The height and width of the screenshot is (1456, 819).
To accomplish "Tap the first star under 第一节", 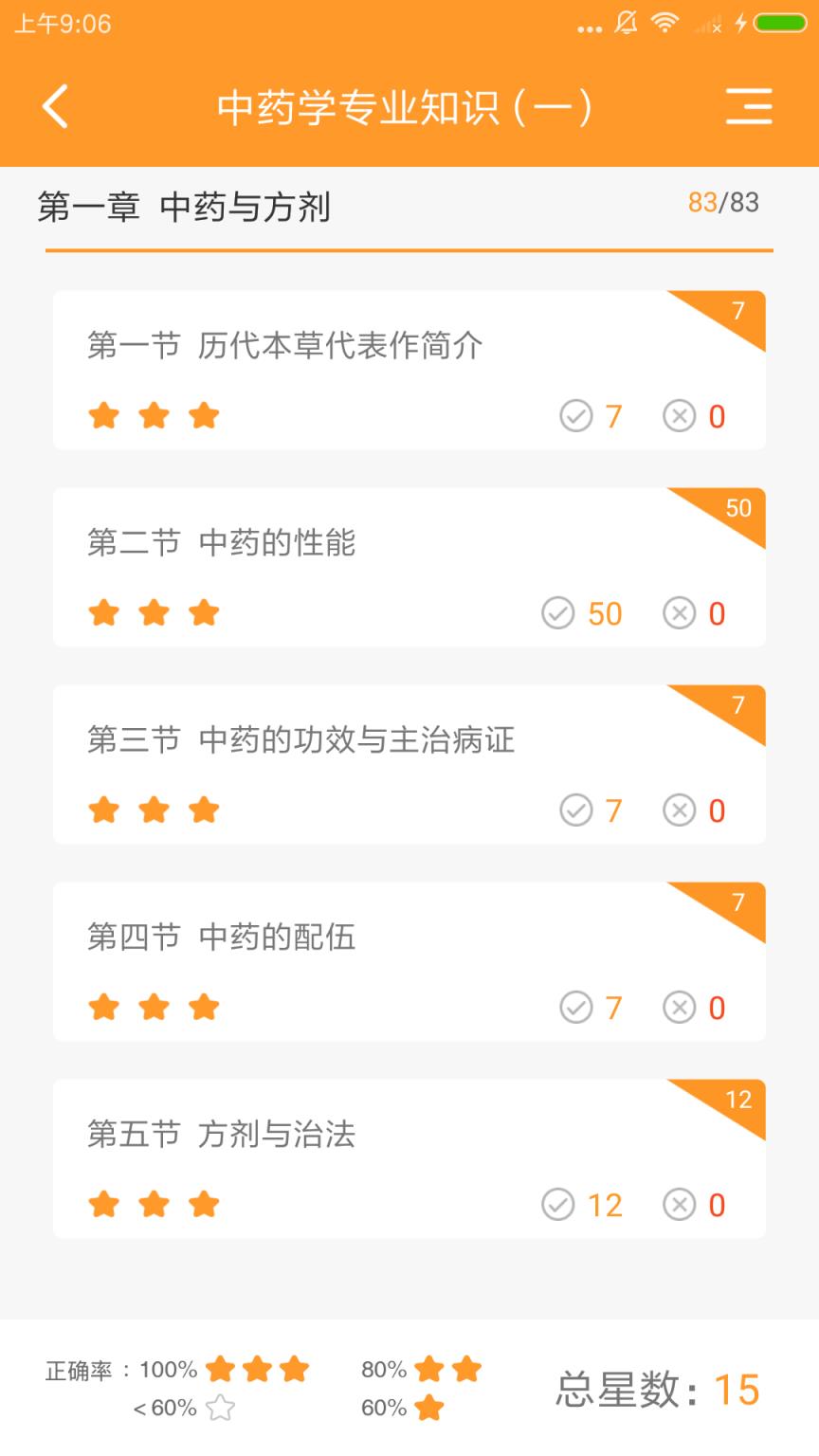I will click(103, 415).
